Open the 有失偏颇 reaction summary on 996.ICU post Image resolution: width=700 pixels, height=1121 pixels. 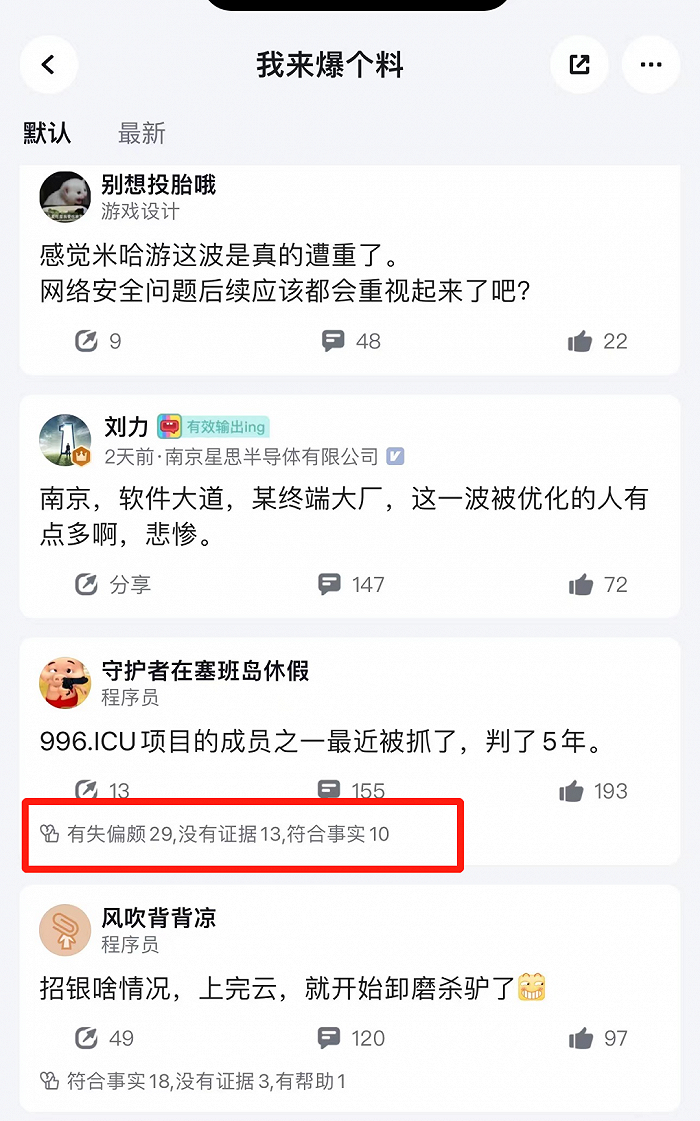point(215,834)
